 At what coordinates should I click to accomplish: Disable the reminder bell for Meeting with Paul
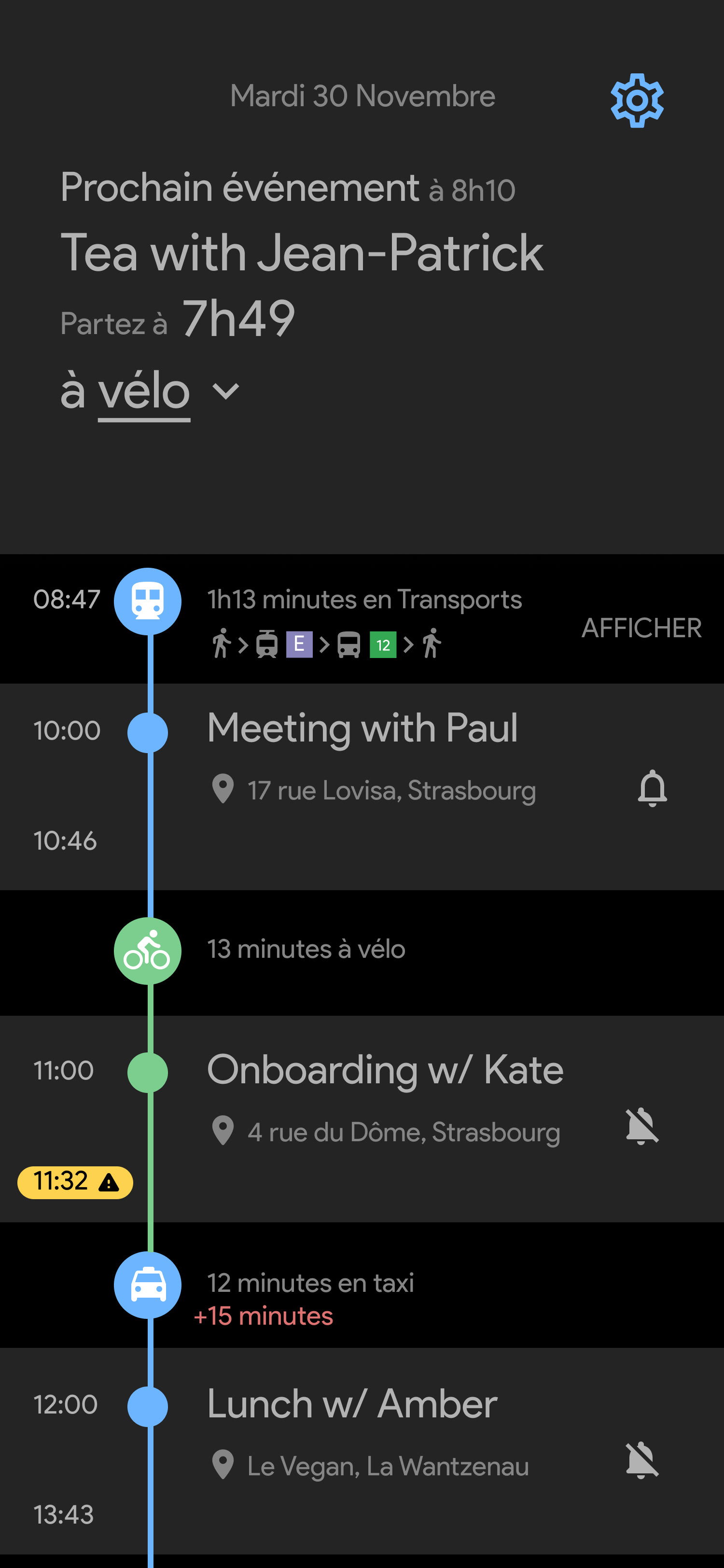652,789
